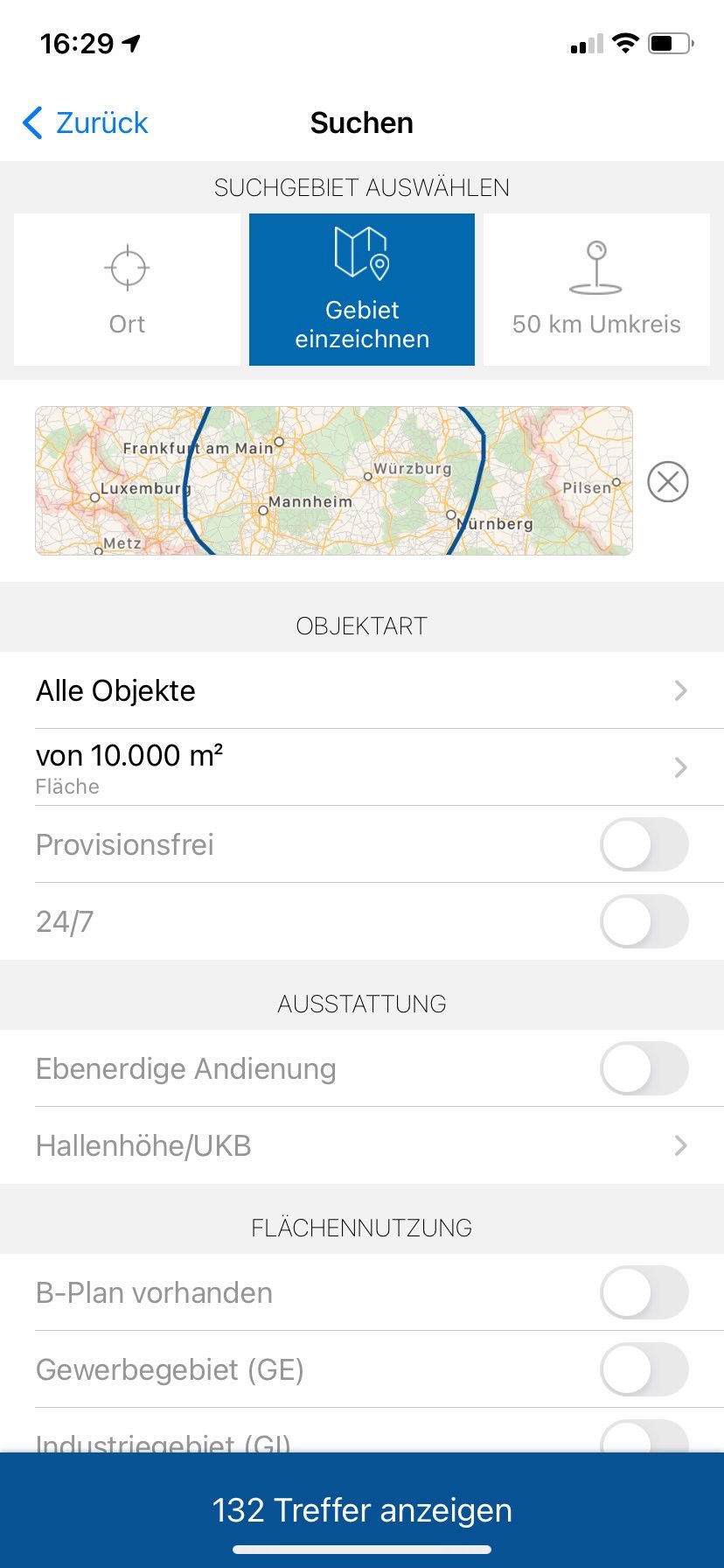Toggle Gewerbegebiet (GE) filter
The height and width of the screenshot is (1568, 724).
[x=644, y=1369]
